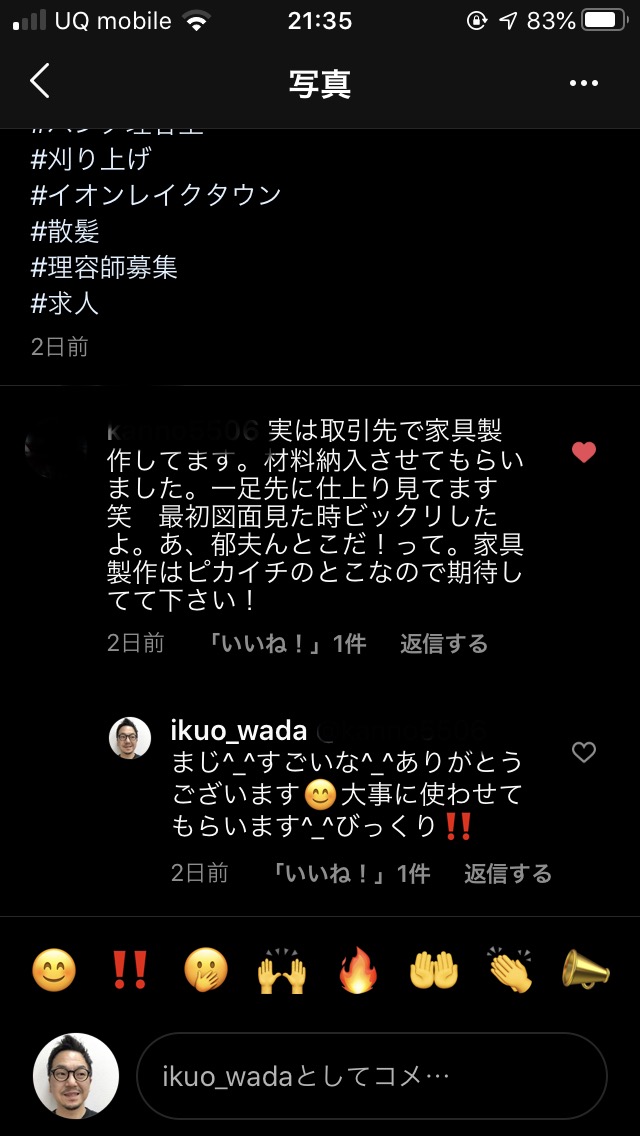This screenshot has height=1136, width=640.
Task: Open the #イオンレイクタウン hashtag
Action: click(156, 194)
